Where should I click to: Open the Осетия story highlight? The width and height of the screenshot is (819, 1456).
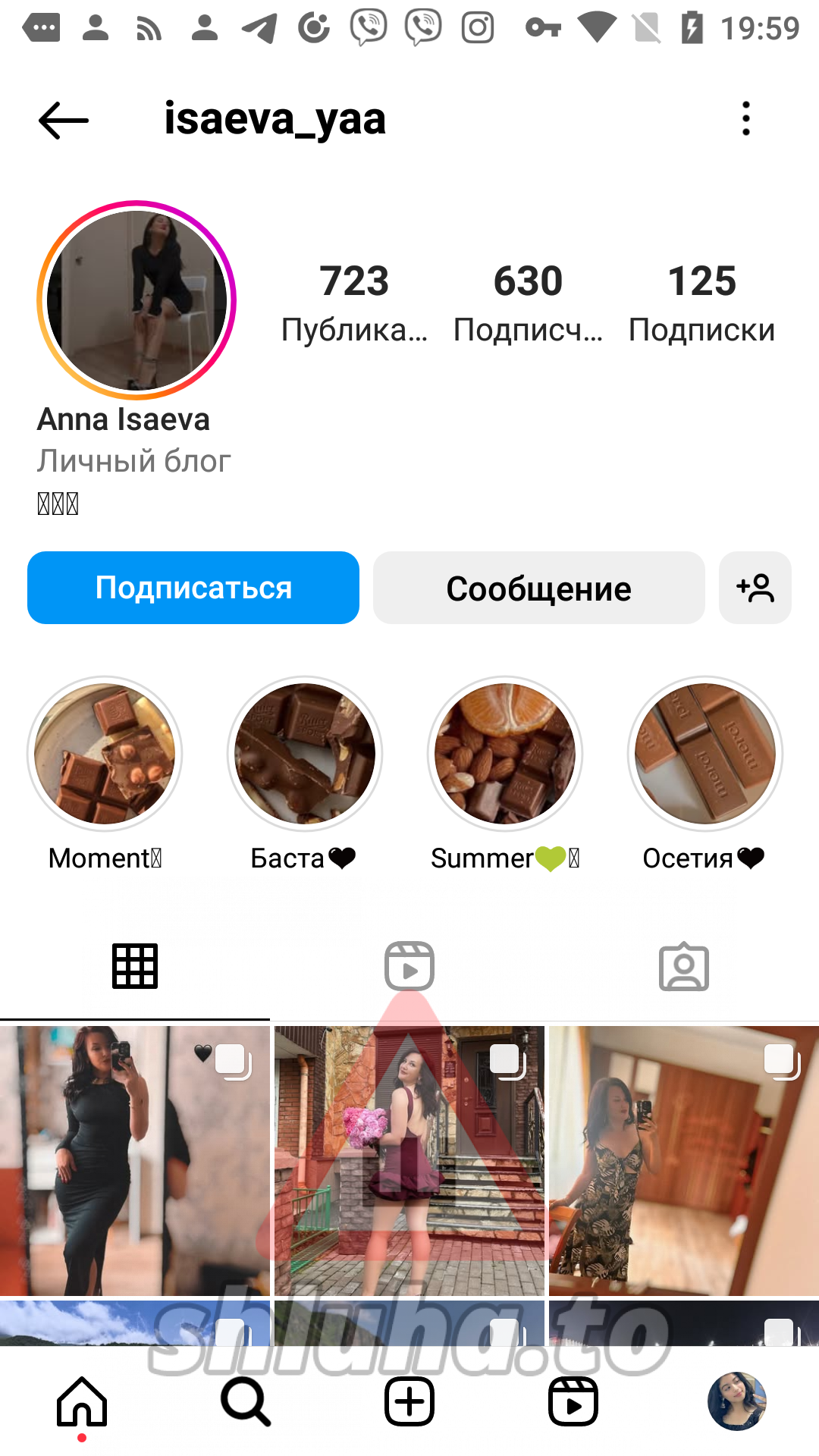tap(705, 754)
